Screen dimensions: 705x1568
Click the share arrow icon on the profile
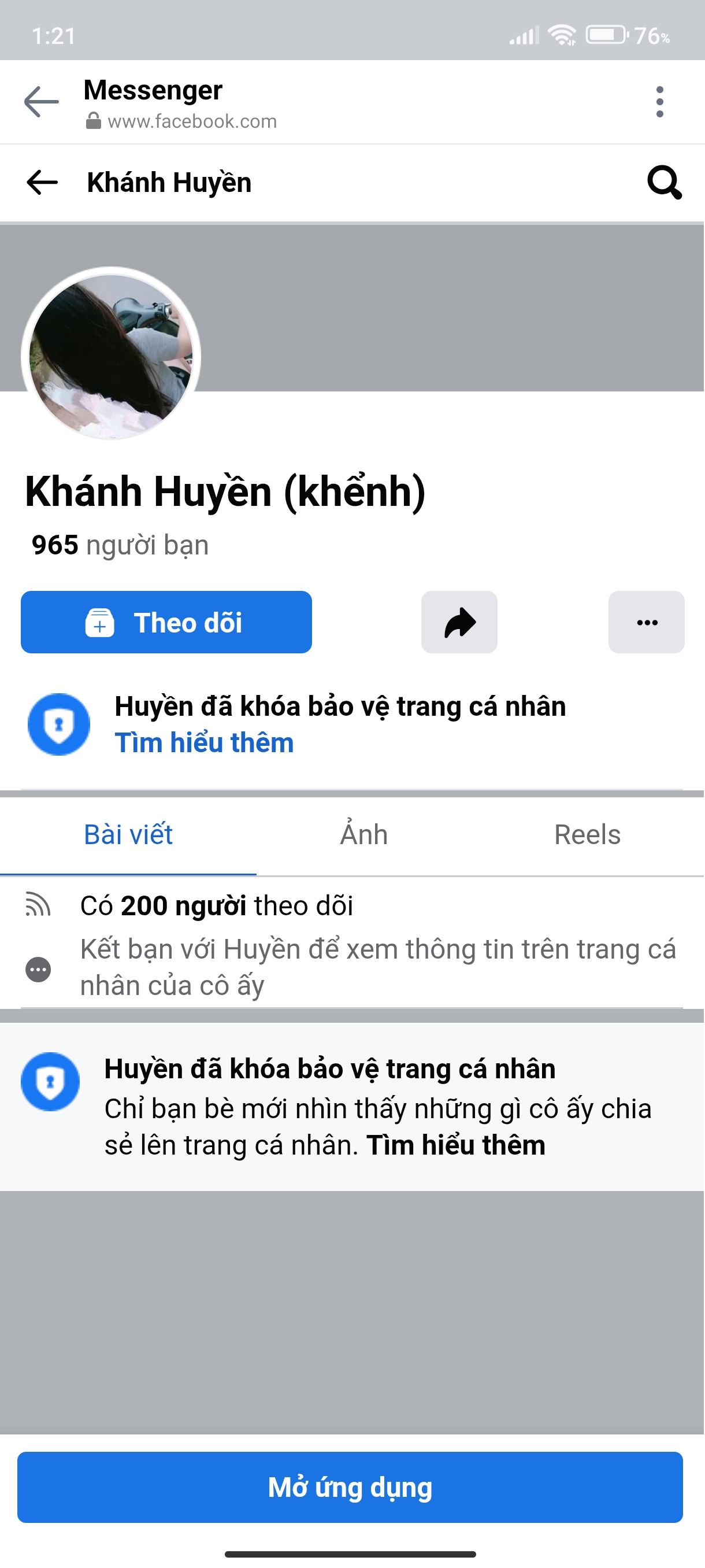(x=459, y=622)
